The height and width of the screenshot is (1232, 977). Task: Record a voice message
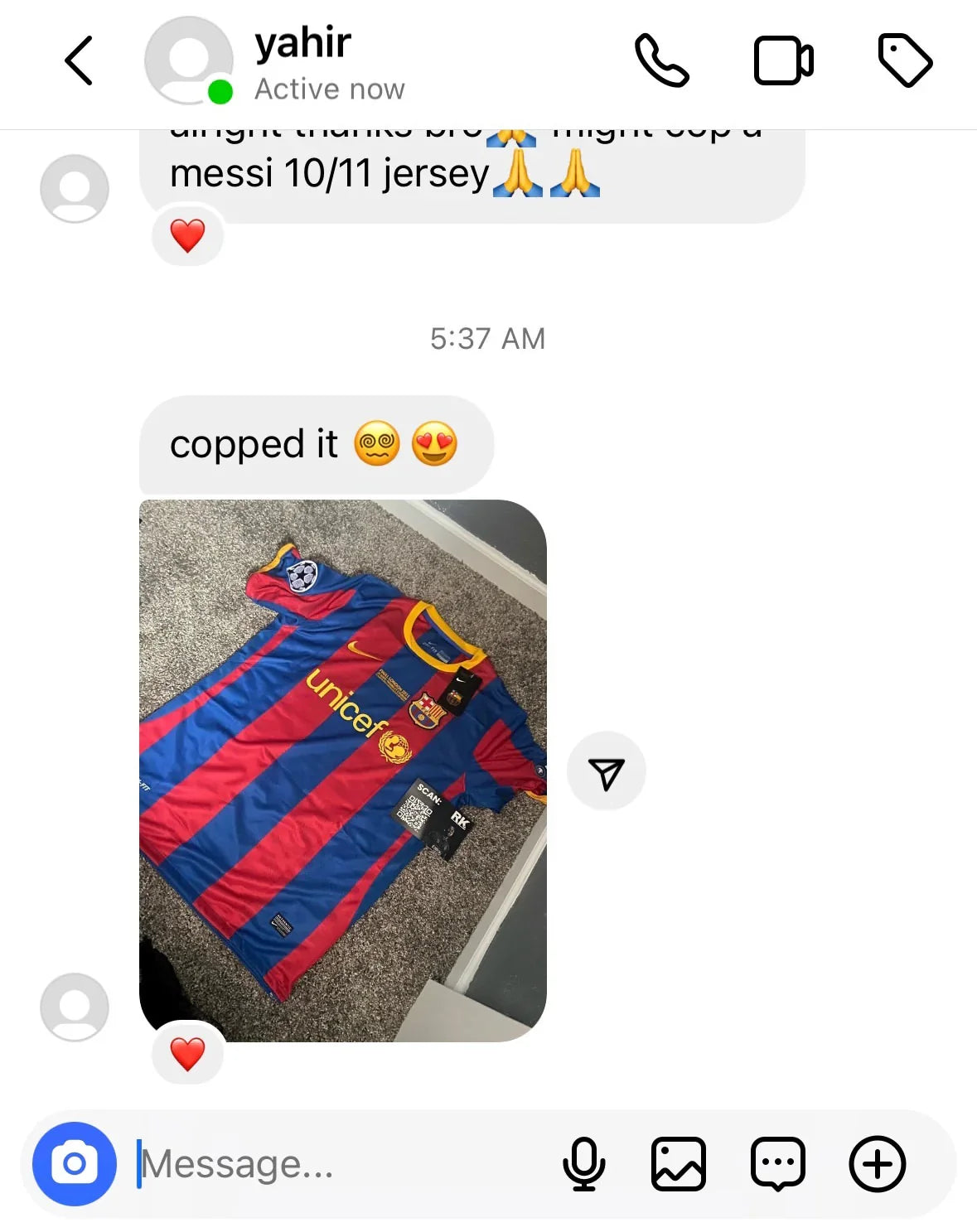pos(583,1163)
